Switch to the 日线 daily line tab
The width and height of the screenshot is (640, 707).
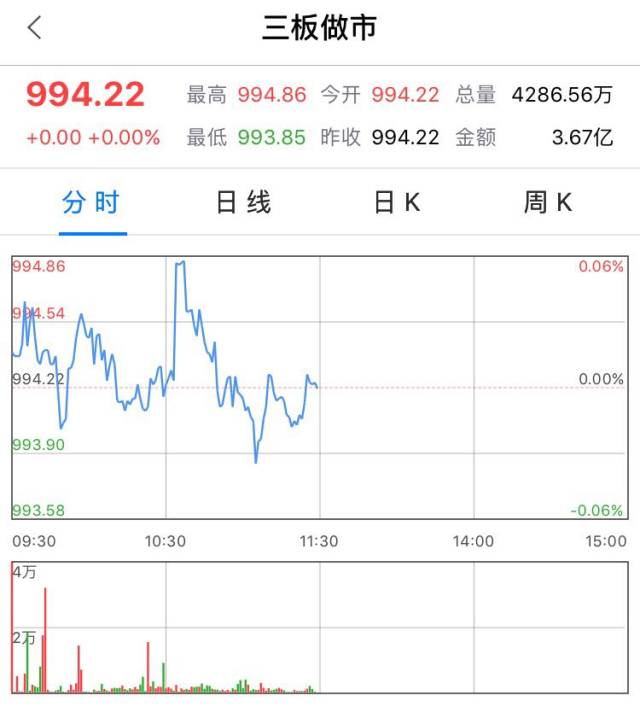(244, 203)
